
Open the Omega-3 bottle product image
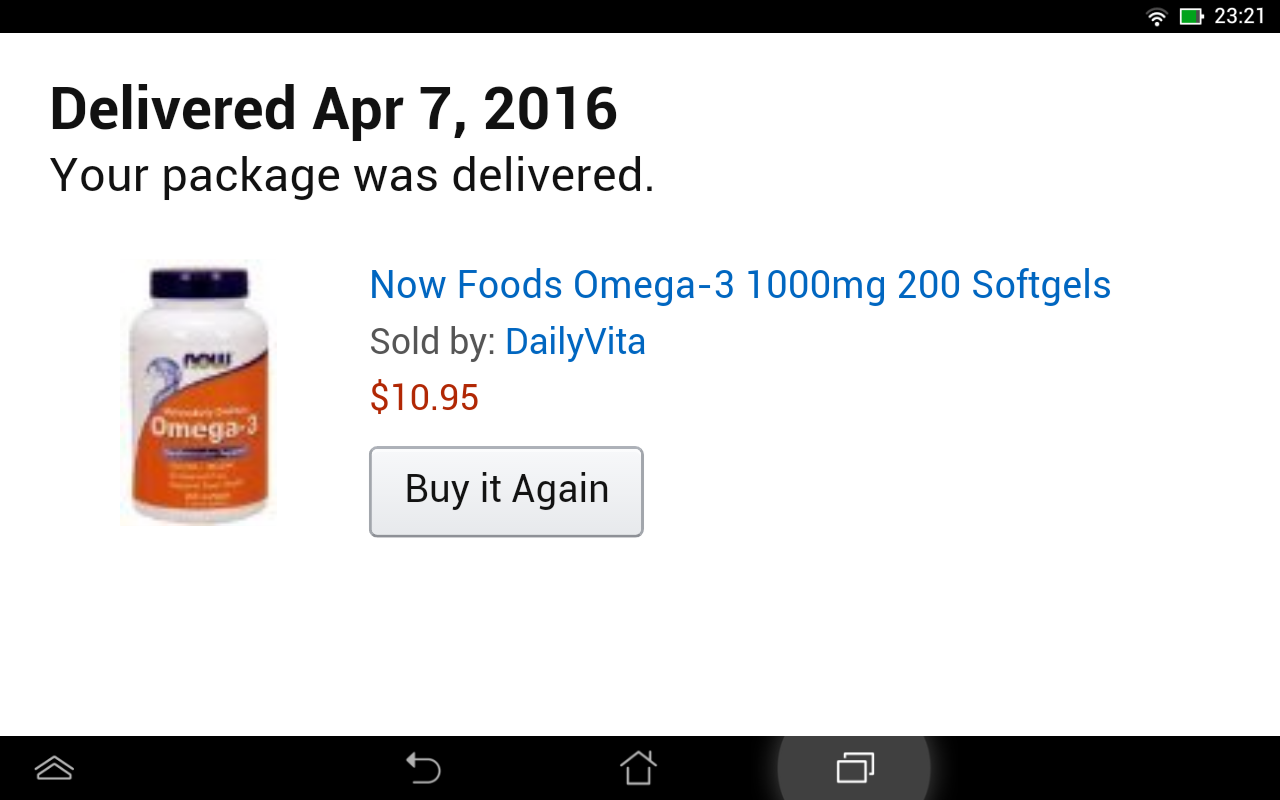point(198,395)
